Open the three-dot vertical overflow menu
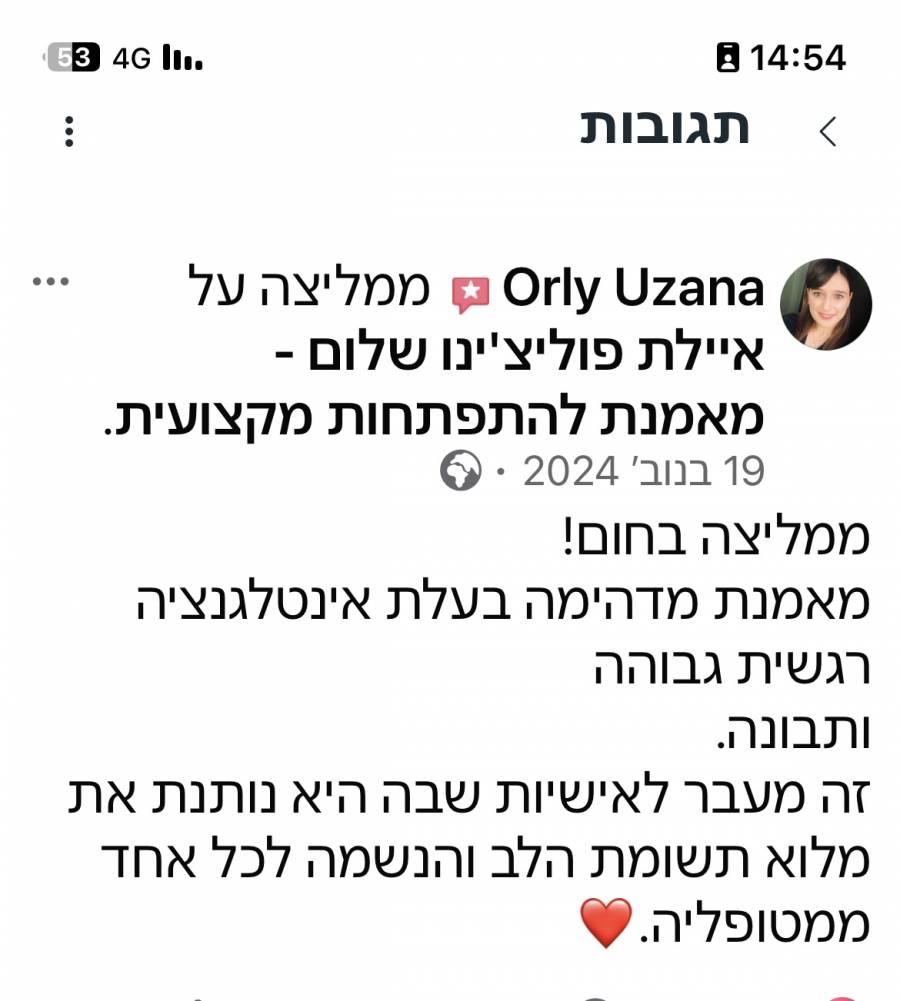The width and height of the screenshot is (900, 1001). [x=68, y=131]
